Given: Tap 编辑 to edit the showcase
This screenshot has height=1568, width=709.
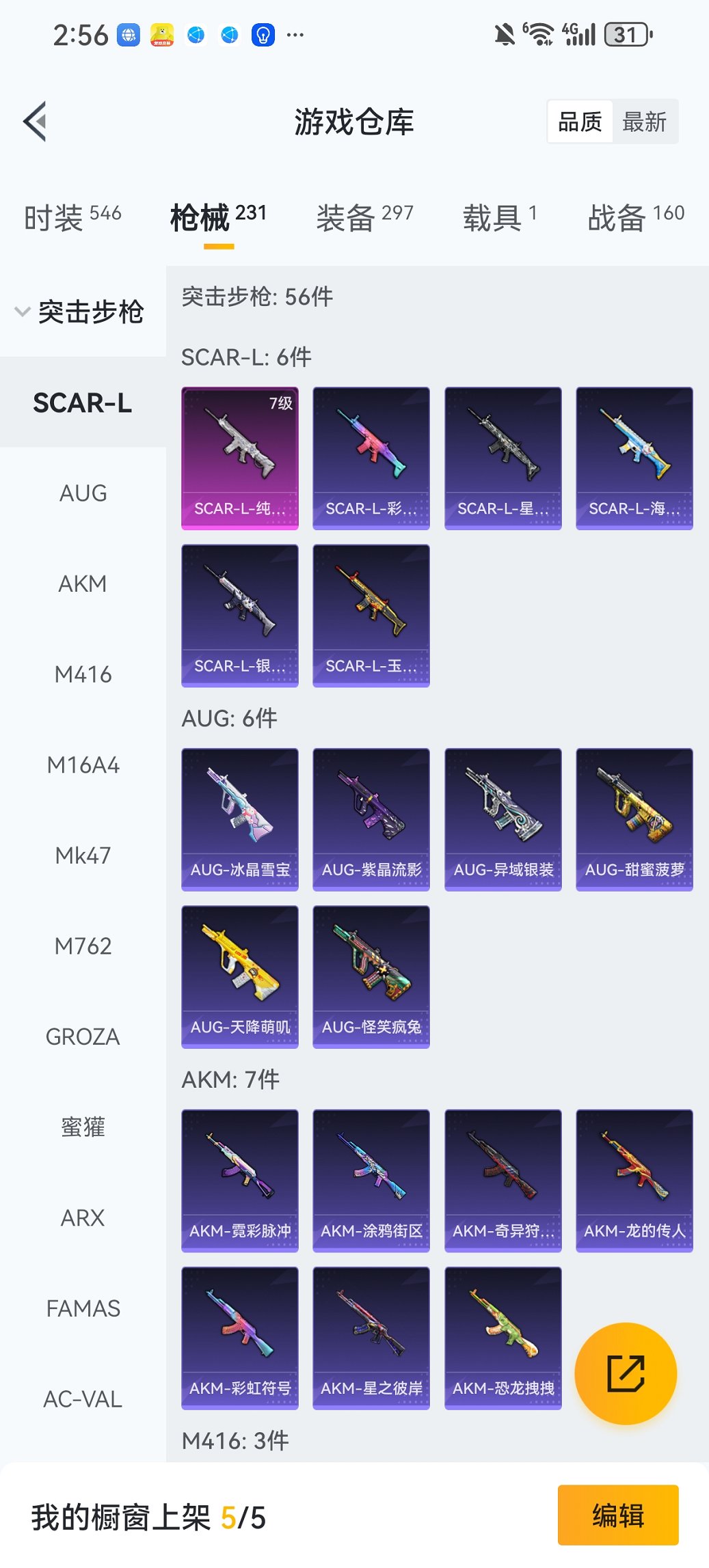Looking at the screenshot, I should (618, 1515).
